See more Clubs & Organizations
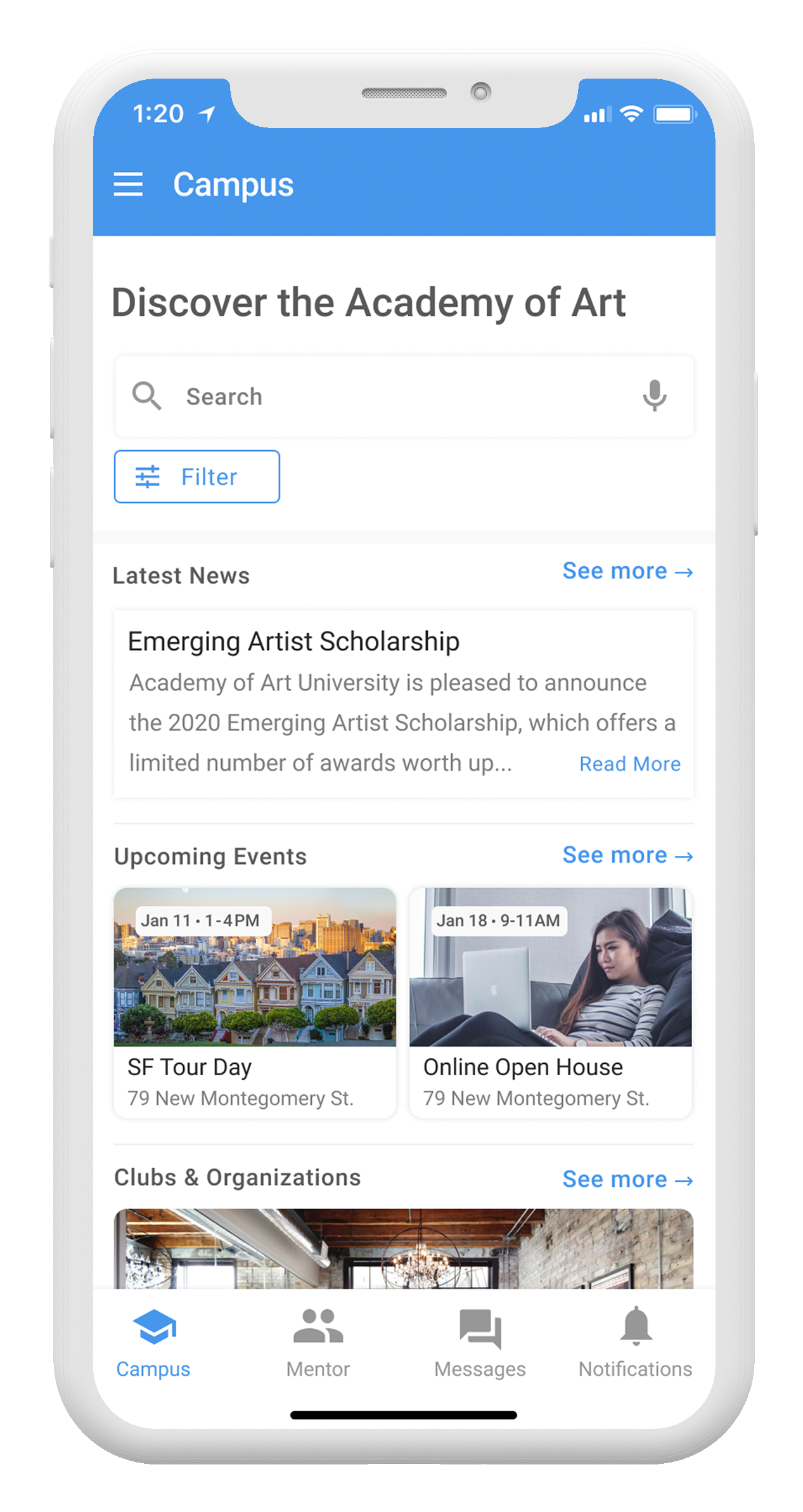 pyautogui.click(x=627, y=1179)
